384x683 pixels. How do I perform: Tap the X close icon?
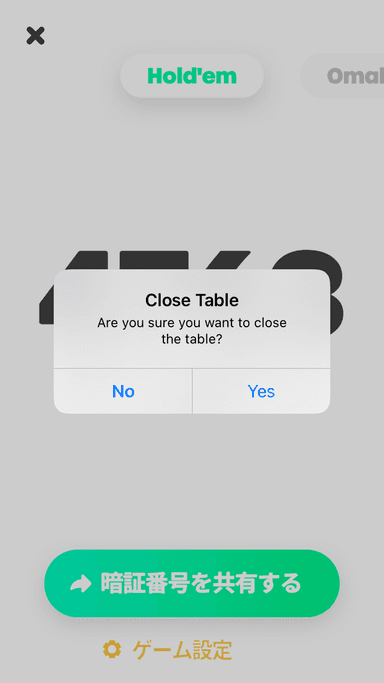[35, 36]
